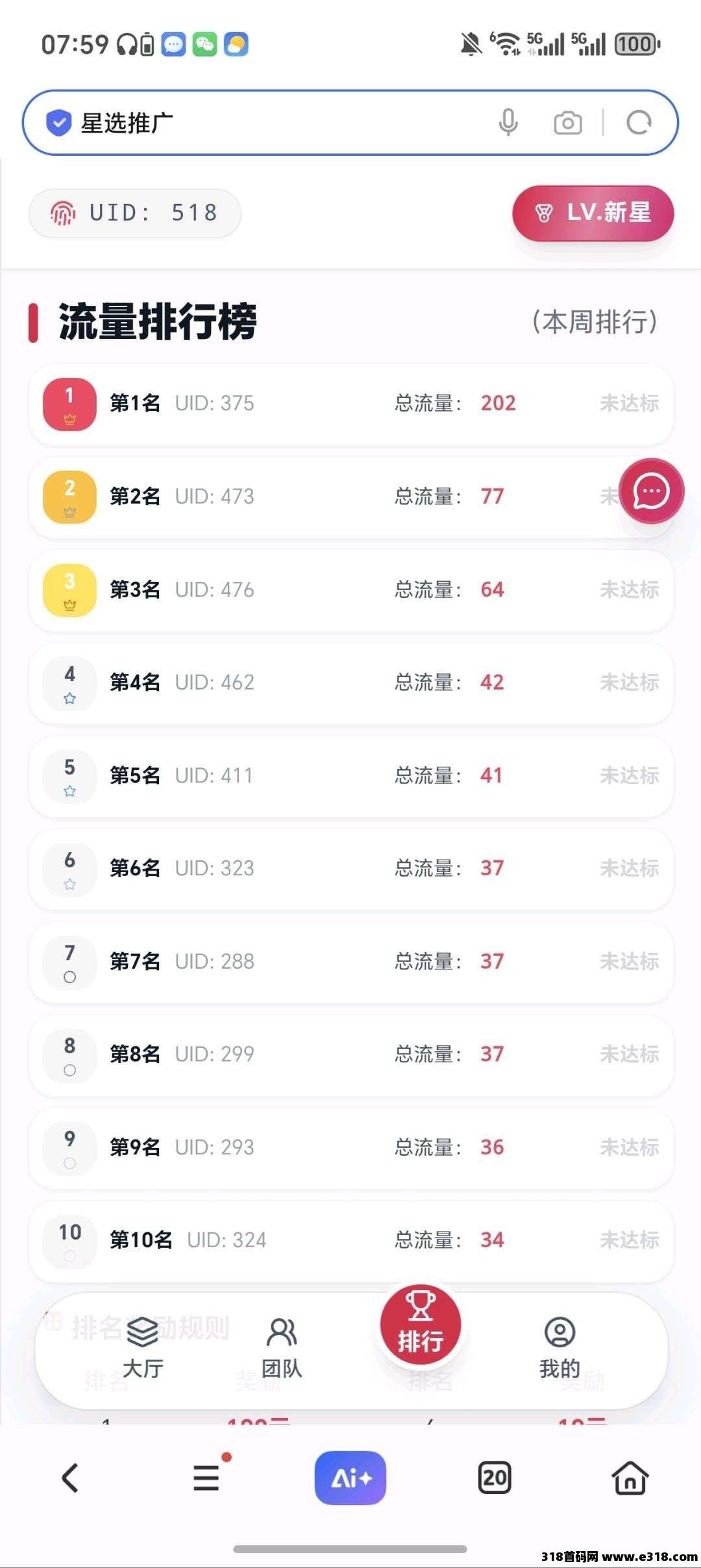Reload the page with the refresh icon

point(639,123)
